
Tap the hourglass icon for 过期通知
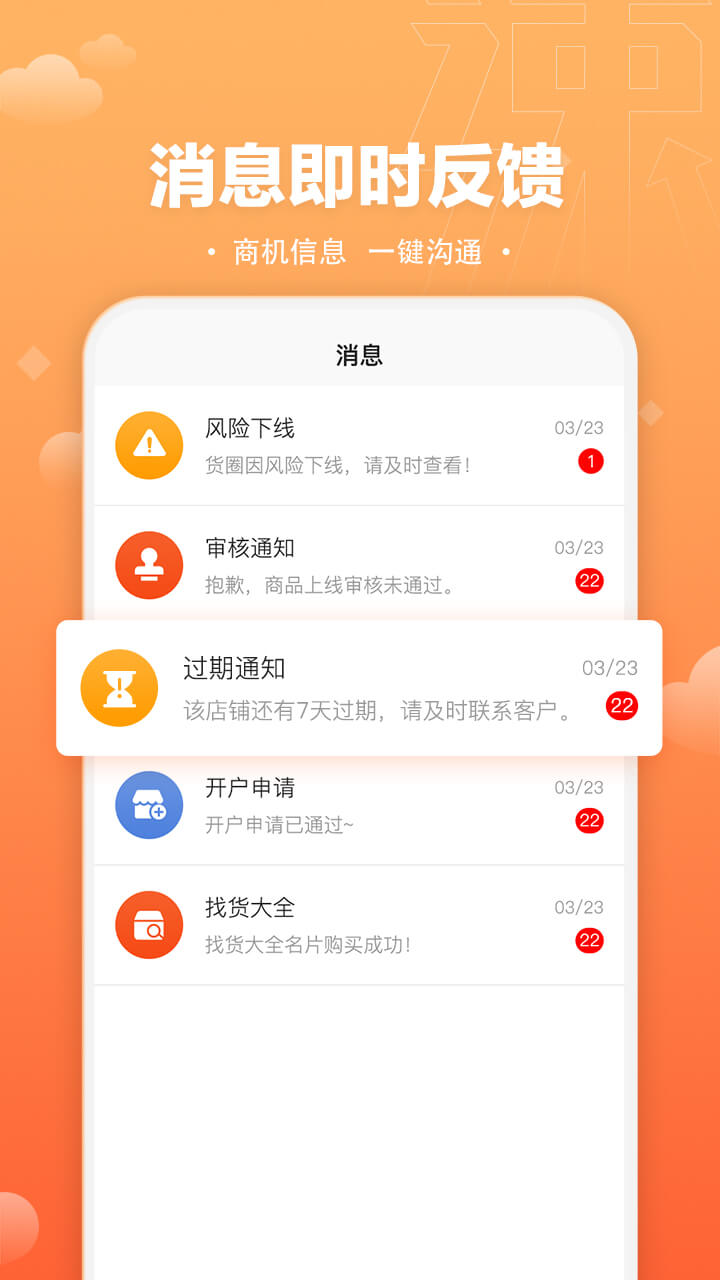pos(118,687)
